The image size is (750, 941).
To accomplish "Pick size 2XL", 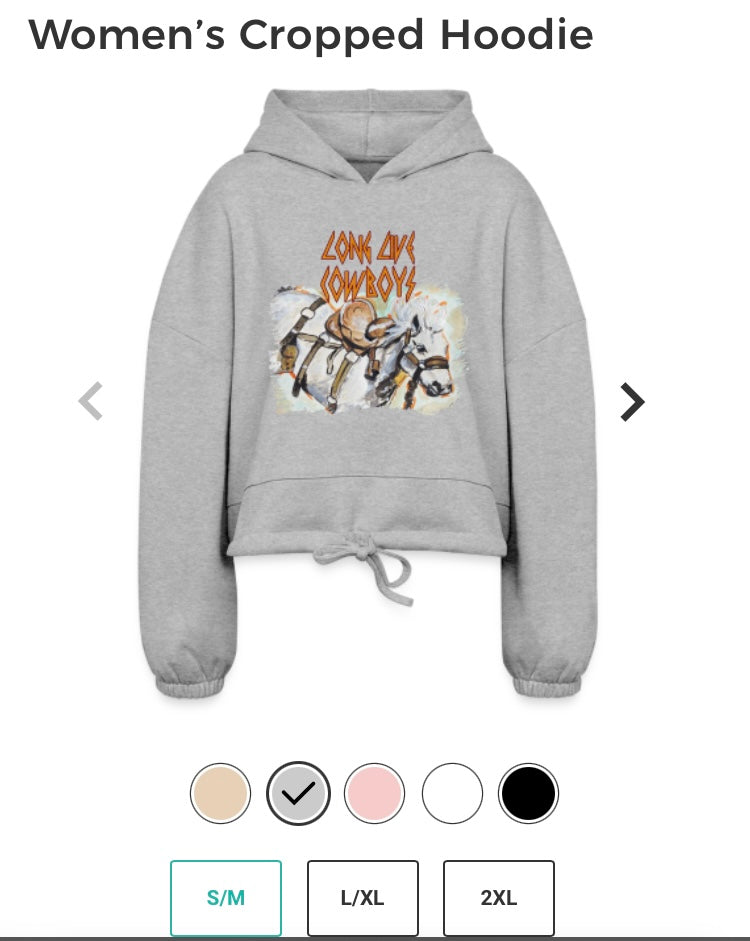I will click(x=498, y=898).
